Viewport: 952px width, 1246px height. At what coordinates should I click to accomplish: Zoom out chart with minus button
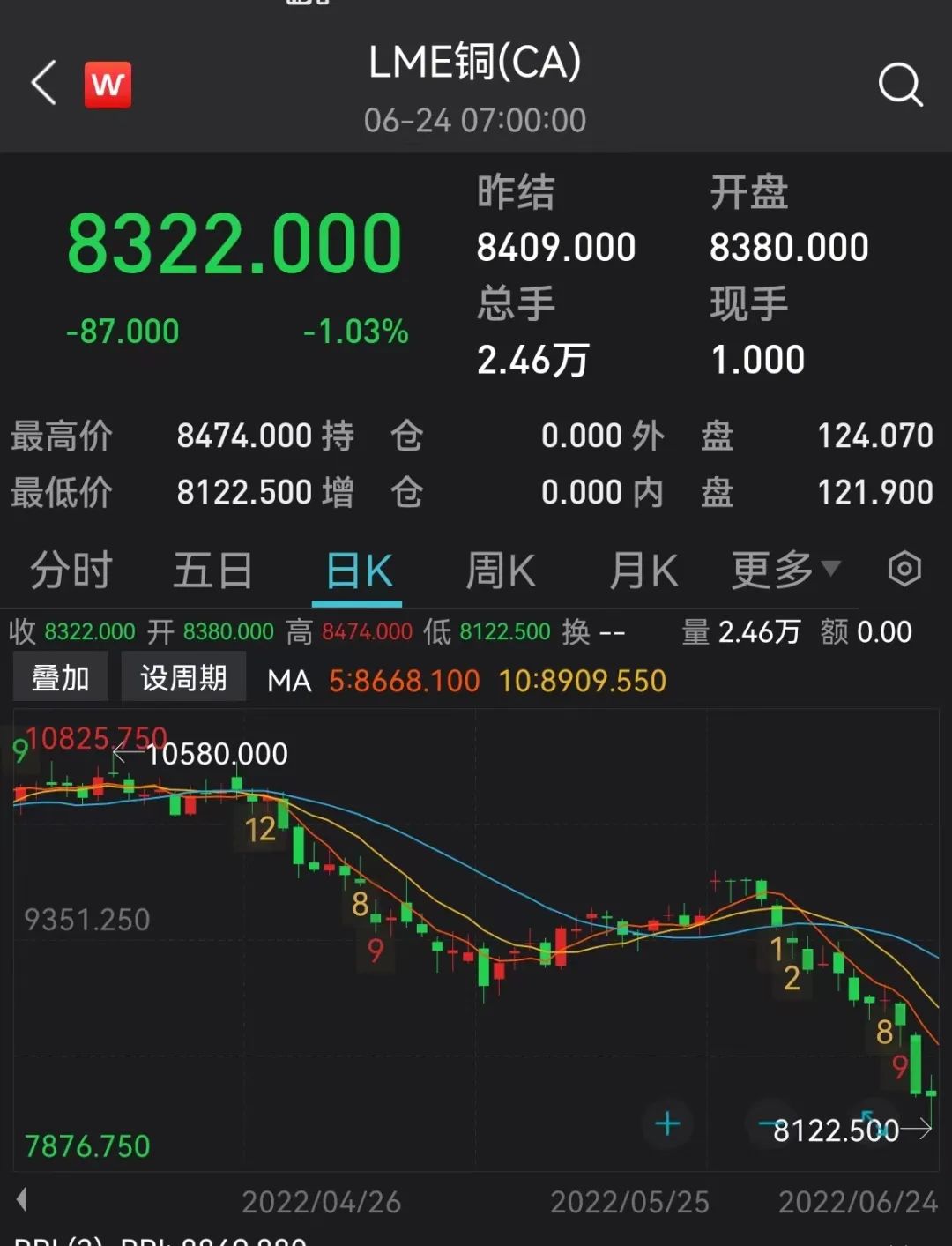coord(770,1123)
